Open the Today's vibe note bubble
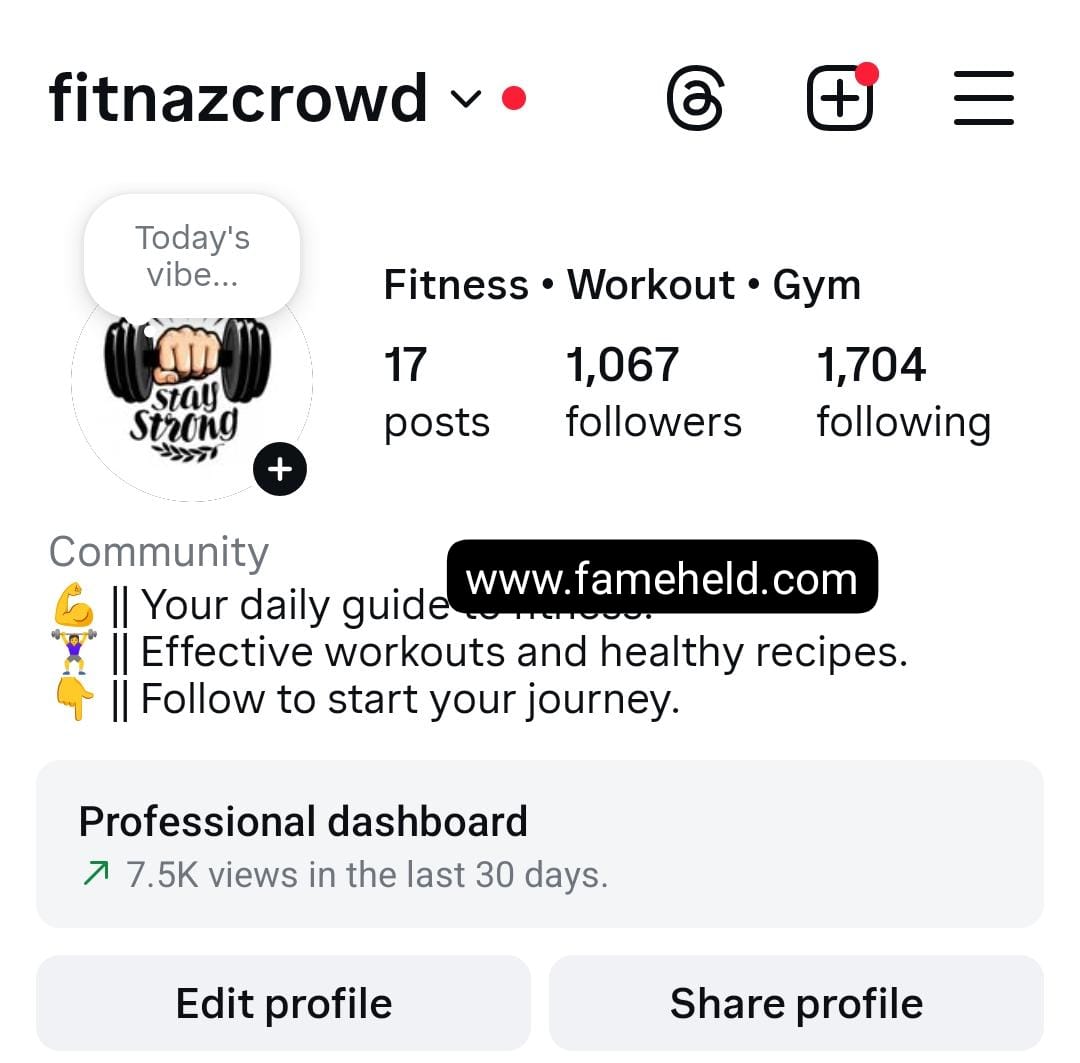This screenshot has height=1063, width=1080. pos(192,256)
